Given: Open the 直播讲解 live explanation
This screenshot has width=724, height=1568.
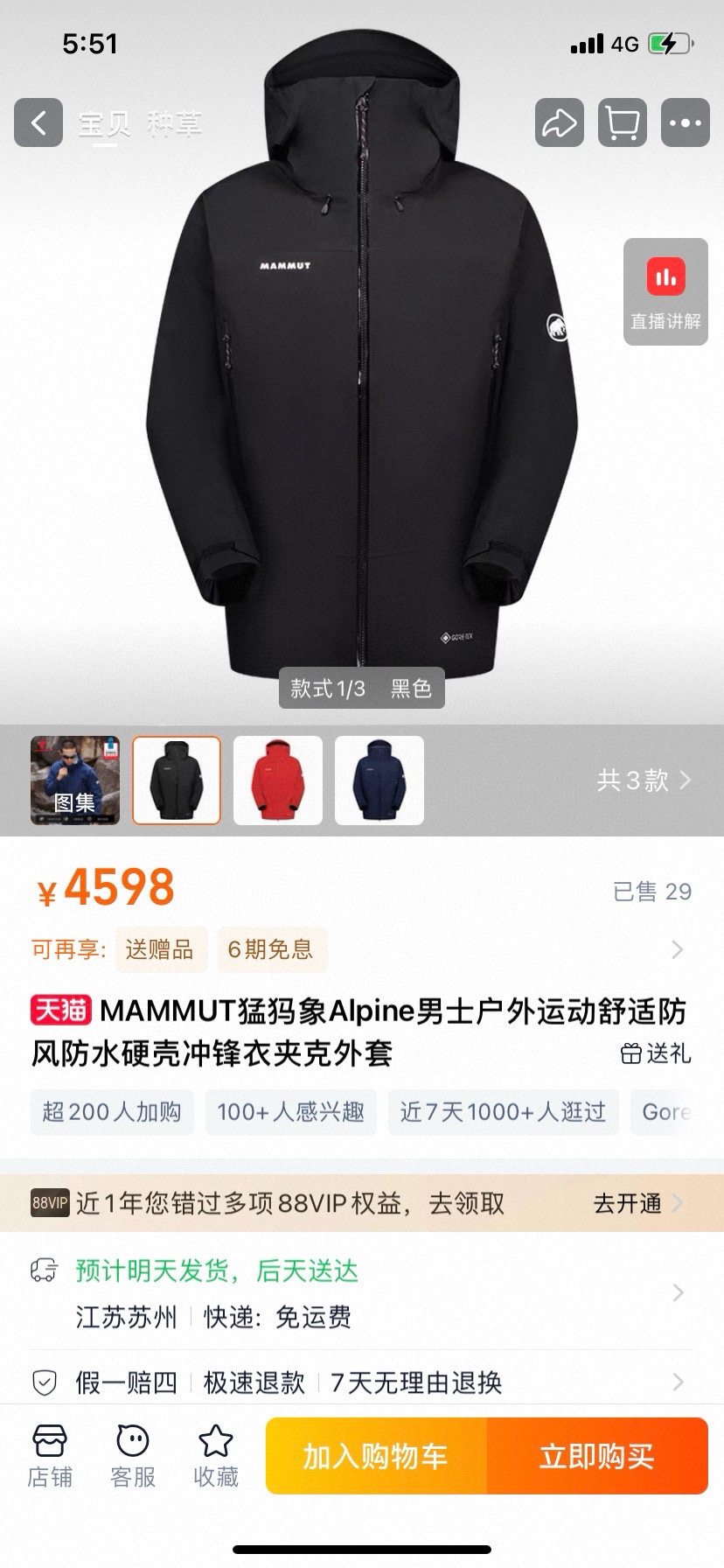Looking at the screenshot, I should click(665, 292).
